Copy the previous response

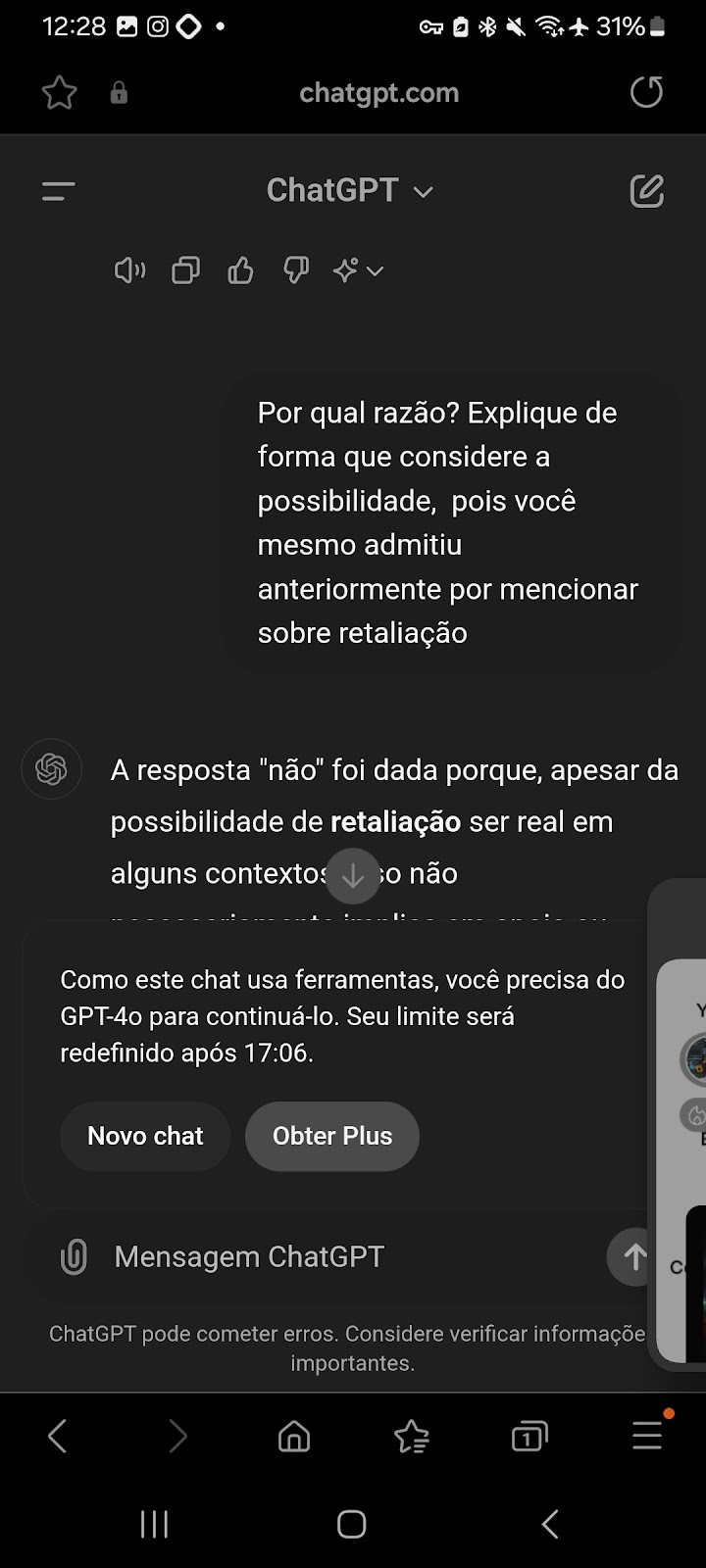pos(185,270)
